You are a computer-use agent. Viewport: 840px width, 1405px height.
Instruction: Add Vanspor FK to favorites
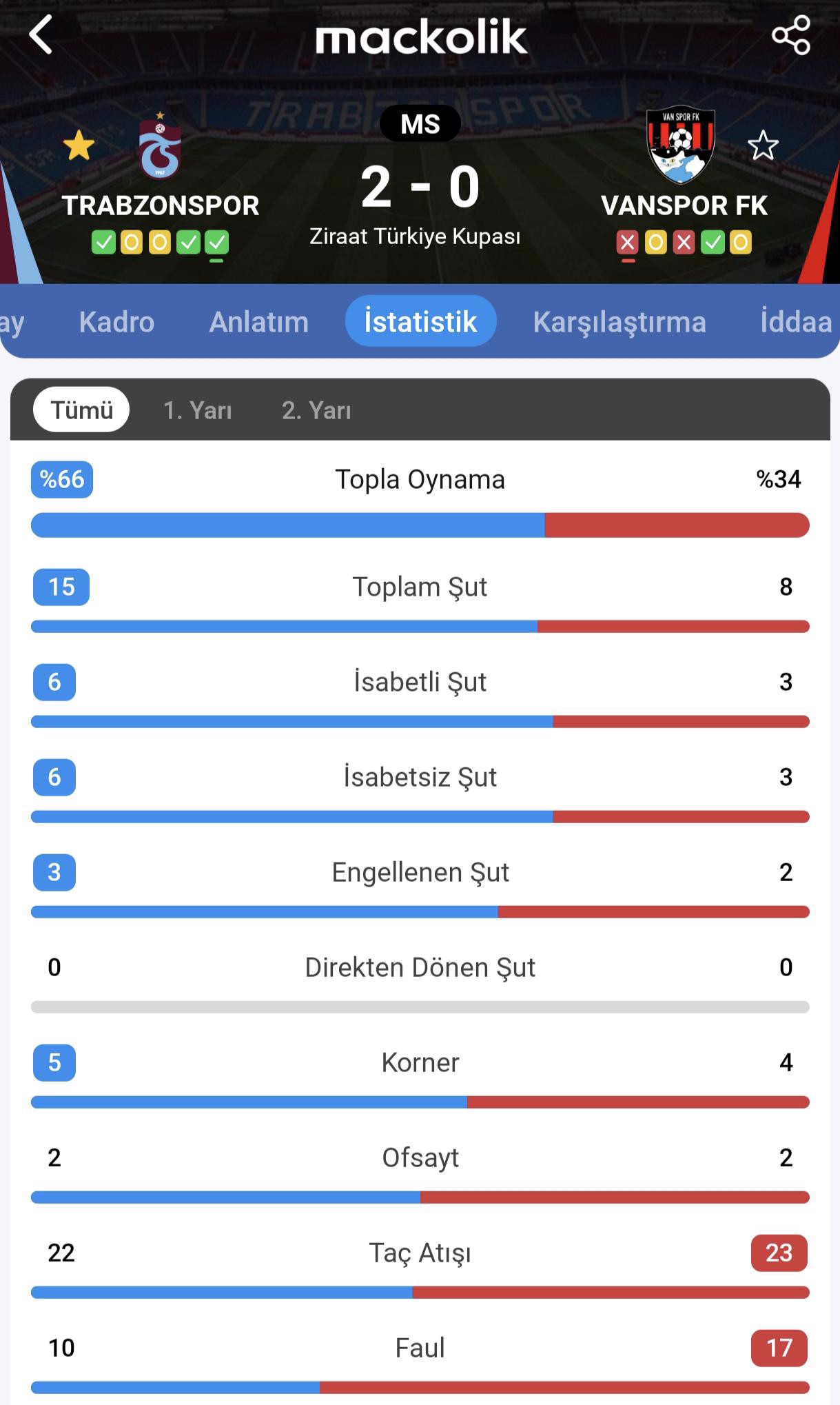(763, 146)
